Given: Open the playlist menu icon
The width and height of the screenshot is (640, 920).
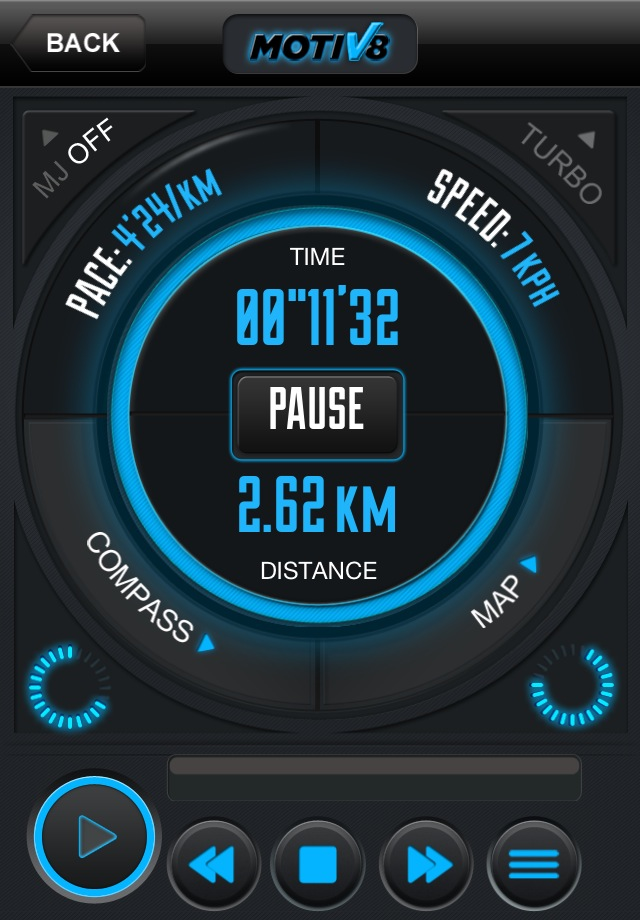Looking at the screenshot, I should (534, 864).
